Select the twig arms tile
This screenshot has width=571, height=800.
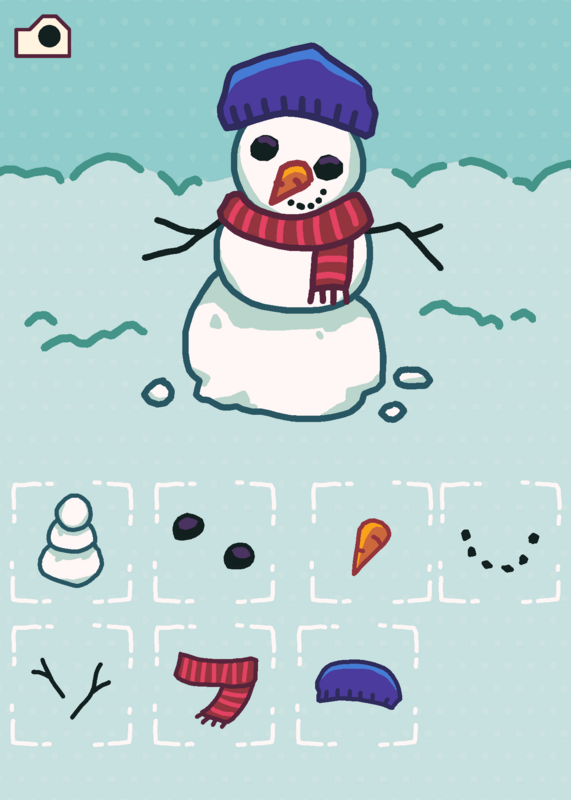tap(71, 685)
